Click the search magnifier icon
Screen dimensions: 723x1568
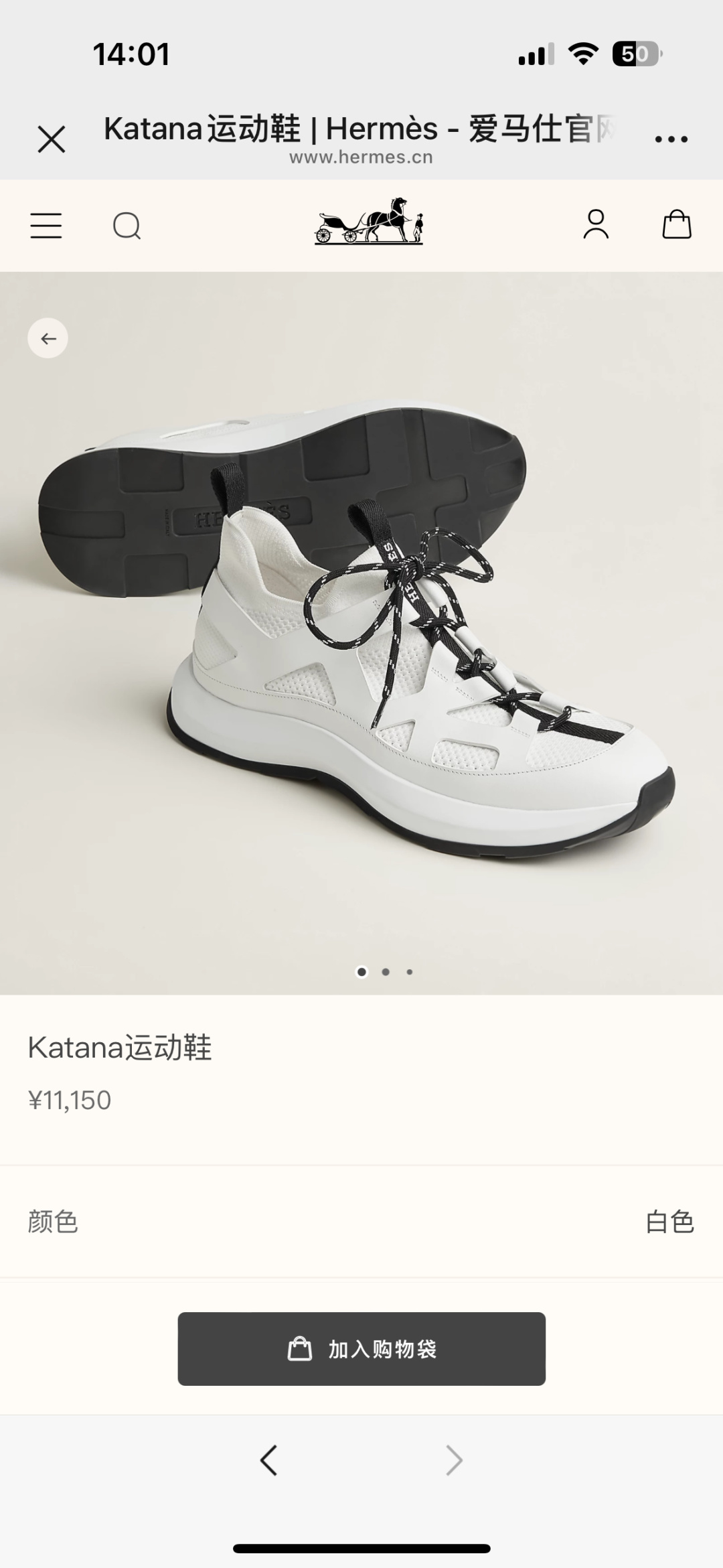(x=128, y=226)
